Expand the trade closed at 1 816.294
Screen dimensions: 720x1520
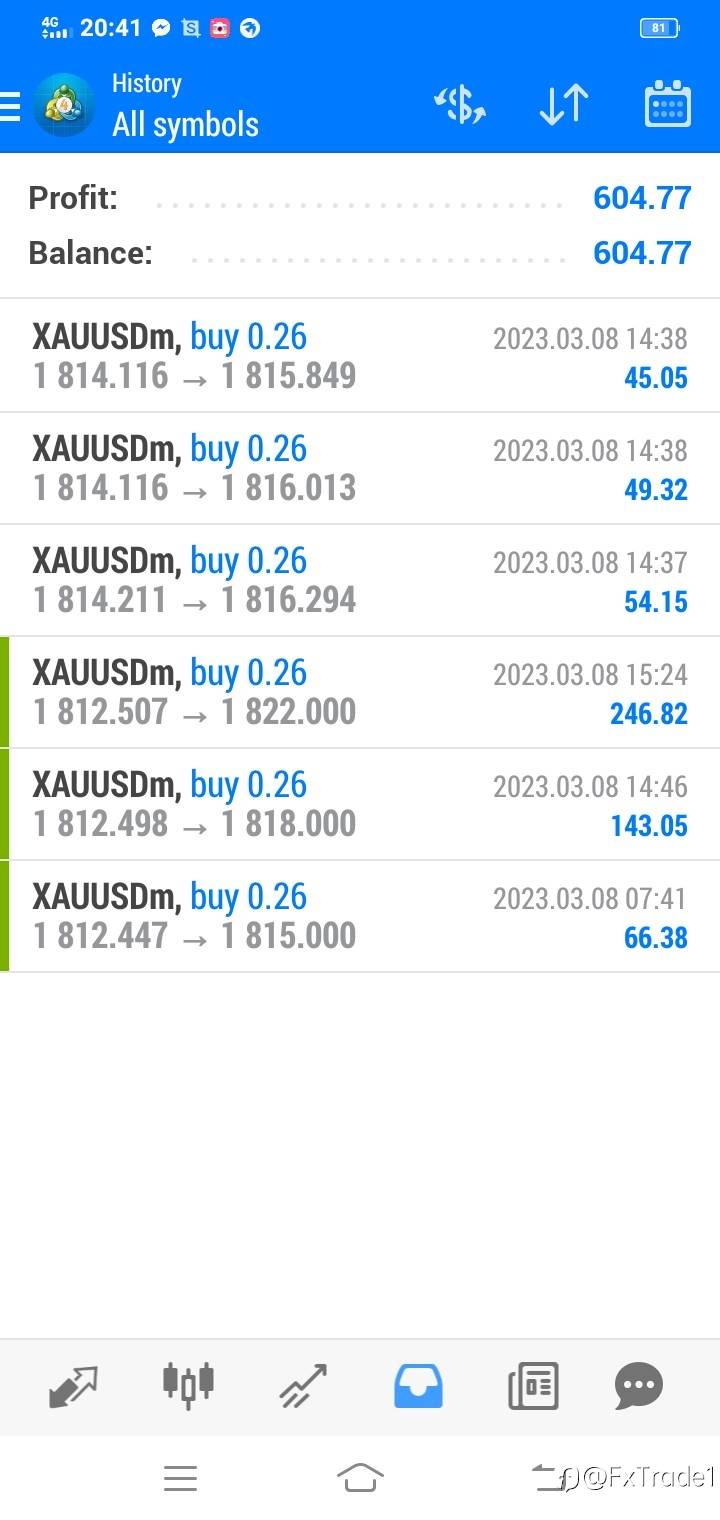(360, 580)
